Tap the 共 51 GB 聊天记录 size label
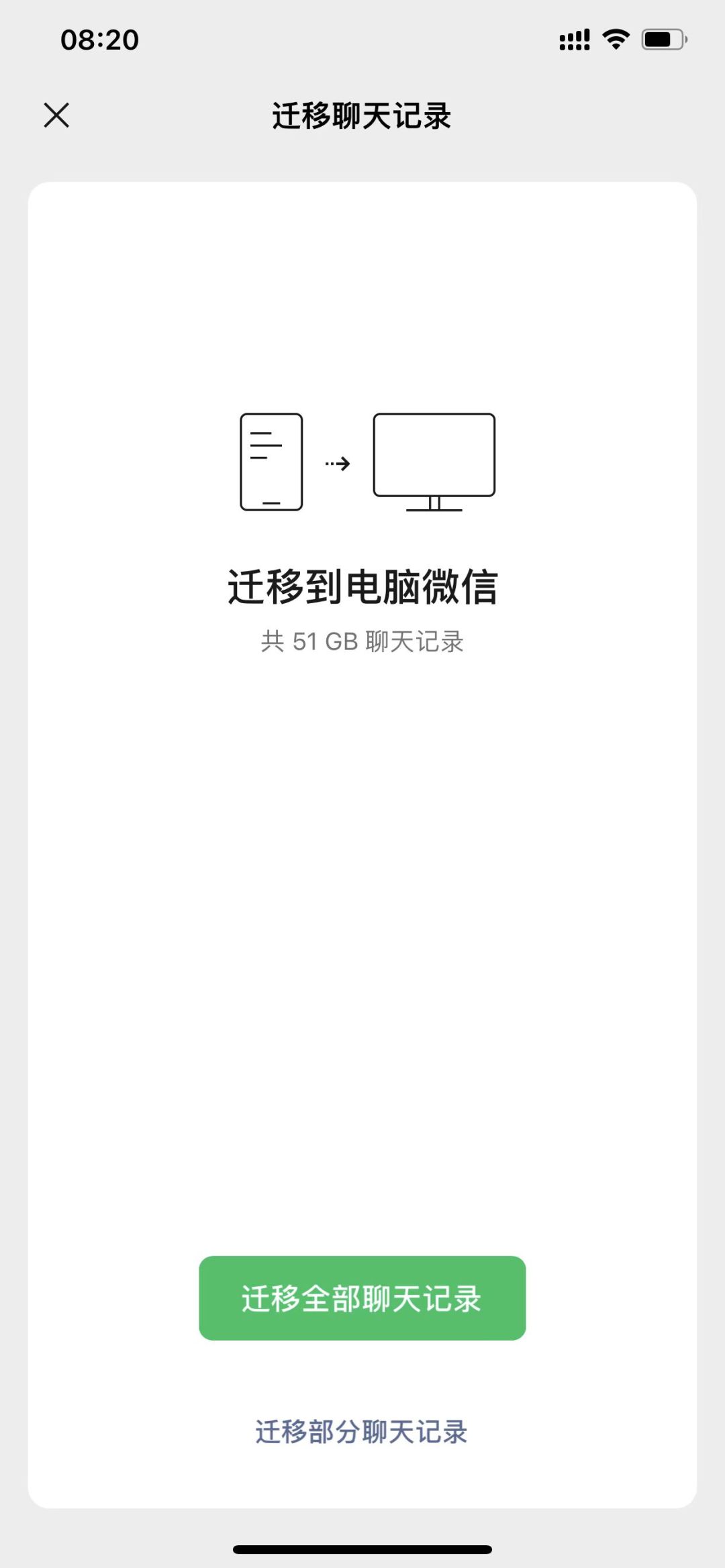This screenshot has height=1568, width=725. click(362, 642)
